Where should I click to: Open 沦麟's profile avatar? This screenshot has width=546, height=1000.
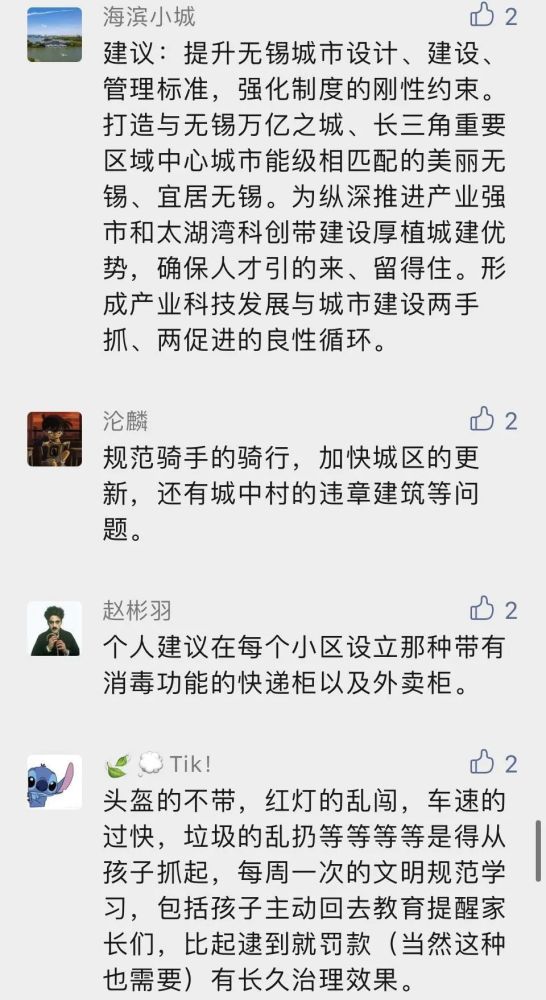(x=54, y=439)
